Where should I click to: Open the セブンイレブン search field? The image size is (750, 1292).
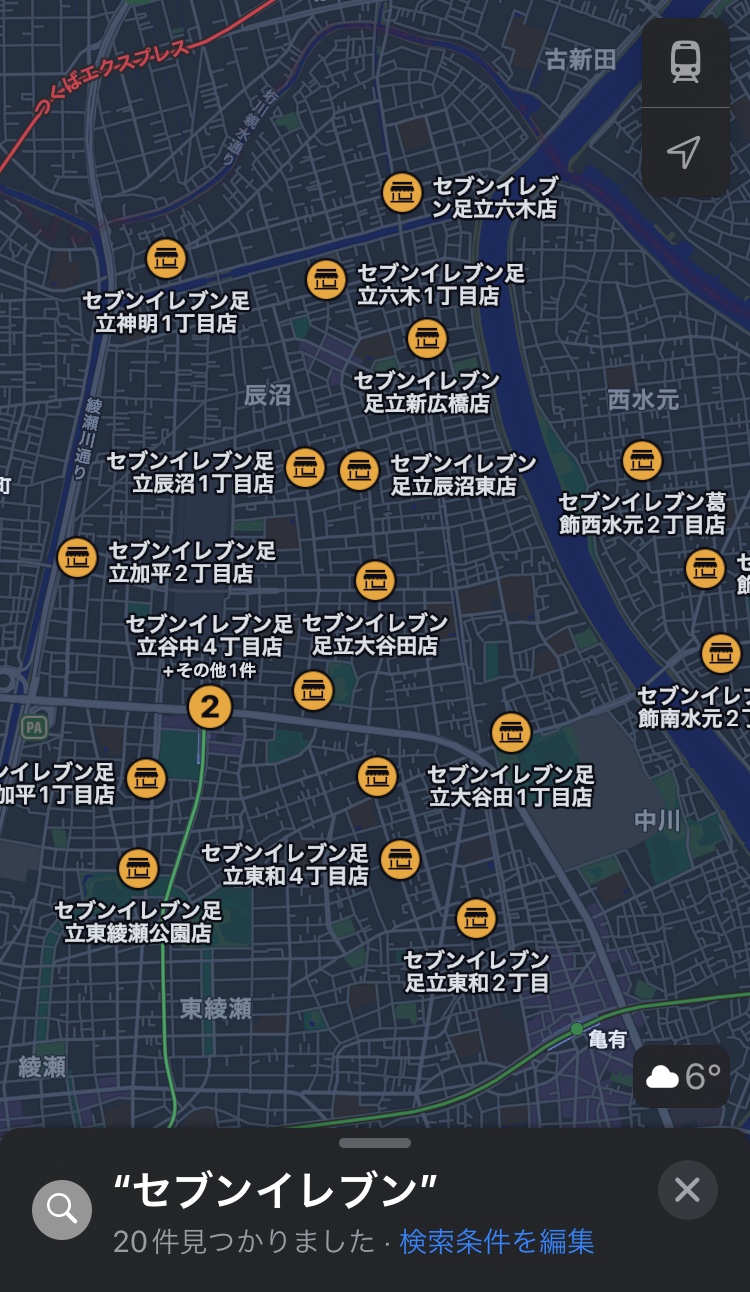click(275, 1190)
